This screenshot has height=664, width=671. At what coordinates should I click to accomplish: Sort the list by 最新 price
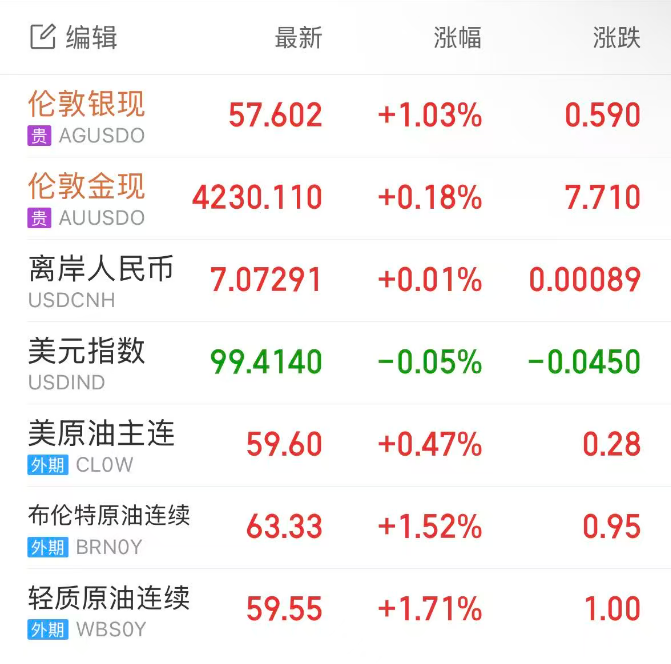coord(298,38)
